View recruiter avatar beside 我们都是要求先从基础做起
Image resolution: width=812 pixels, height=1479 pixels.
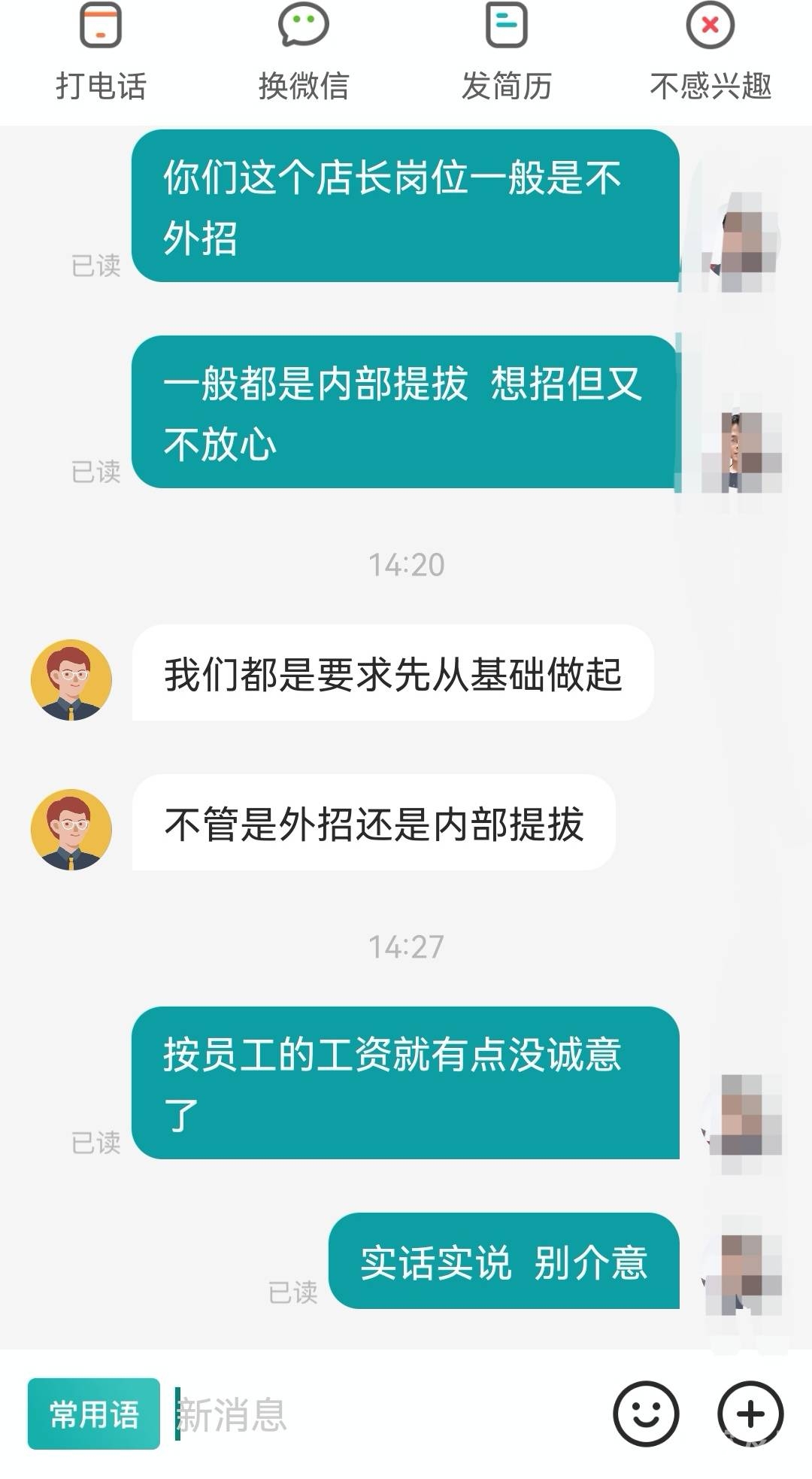point(71,679)
